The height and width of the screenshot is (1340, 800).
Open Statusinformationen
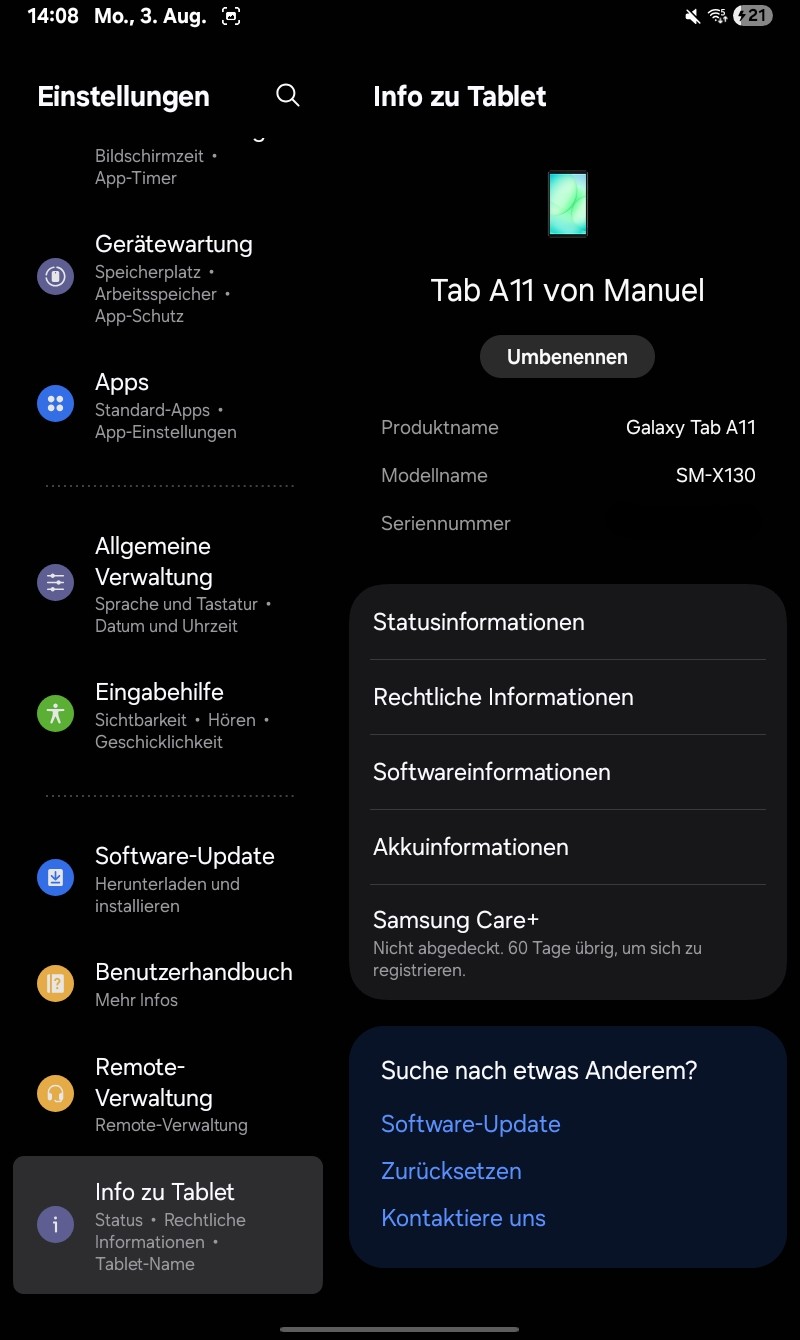568,622
